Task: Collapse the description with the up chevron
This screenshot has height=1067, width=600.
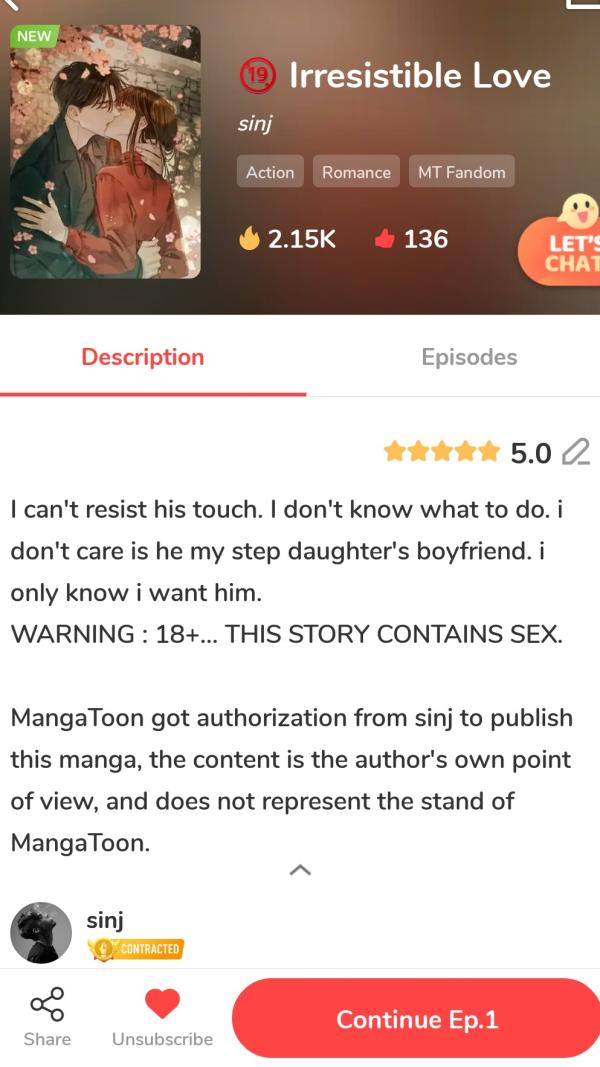Action: (300, 870)
